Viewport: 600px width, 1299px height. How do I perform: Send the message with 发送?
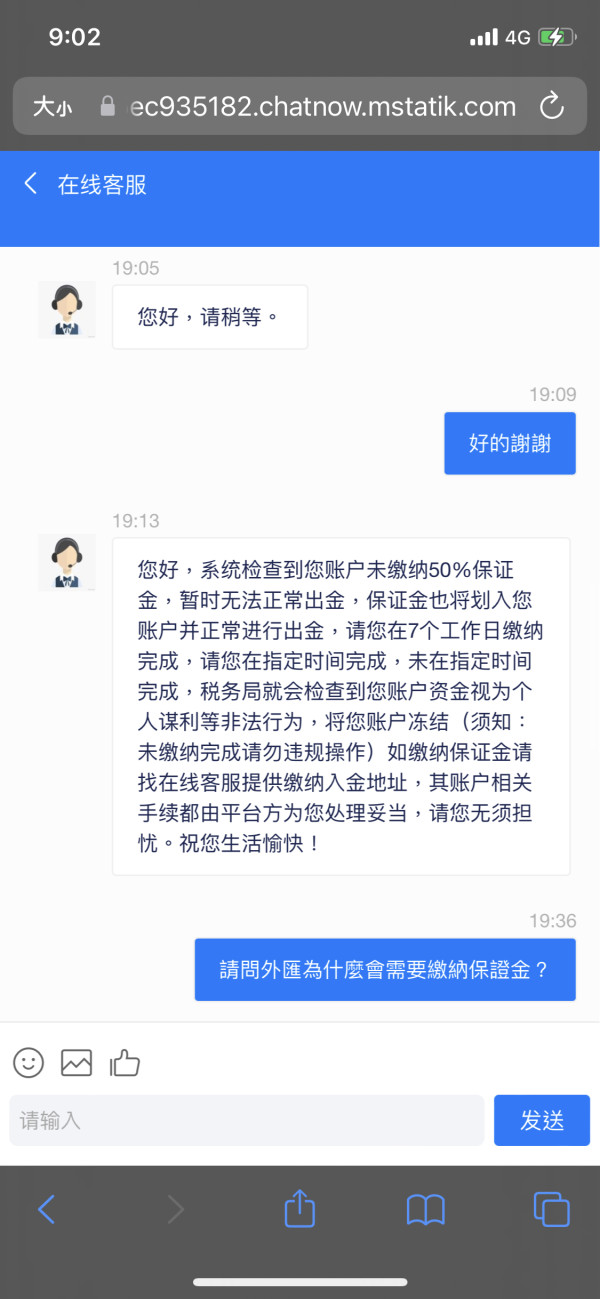coord(542,1120)
